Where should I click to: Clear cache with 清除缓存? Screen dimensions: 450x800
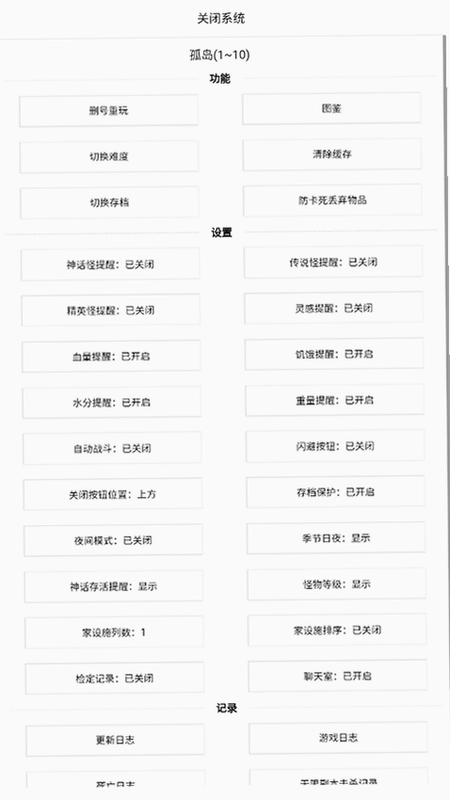tap(332, 154)
